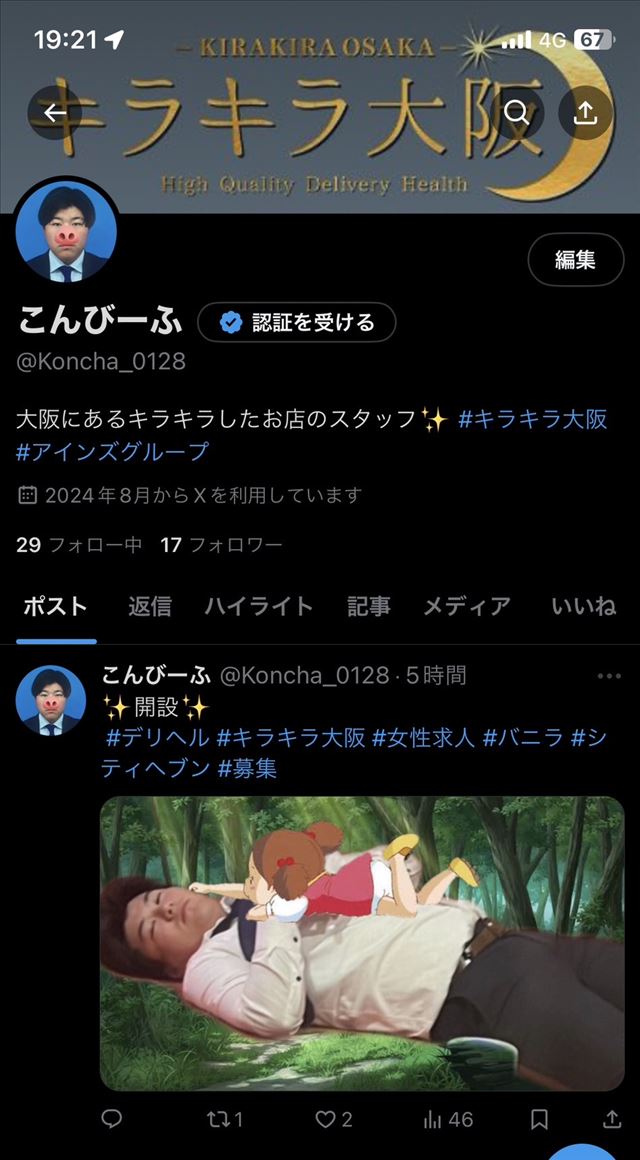Repost the 開設 post

(225, 1119)
